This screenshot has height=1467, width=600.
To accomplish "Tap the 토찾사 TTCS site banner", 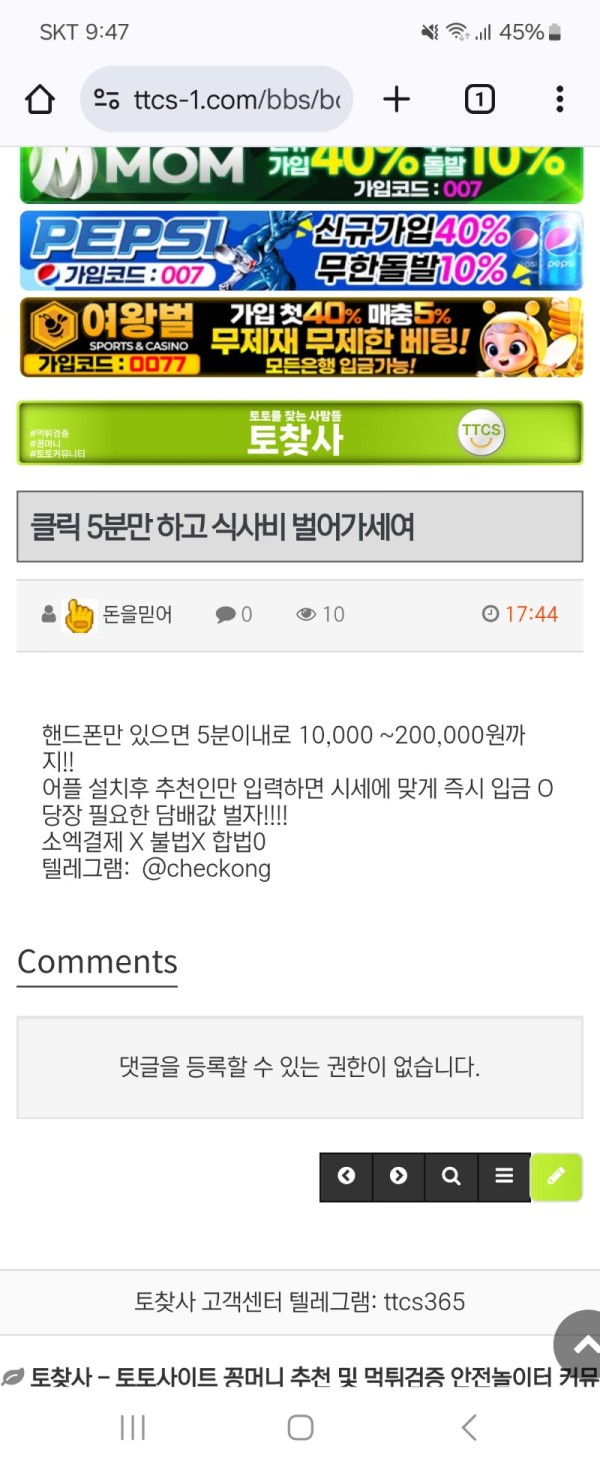I will (300, 433).
